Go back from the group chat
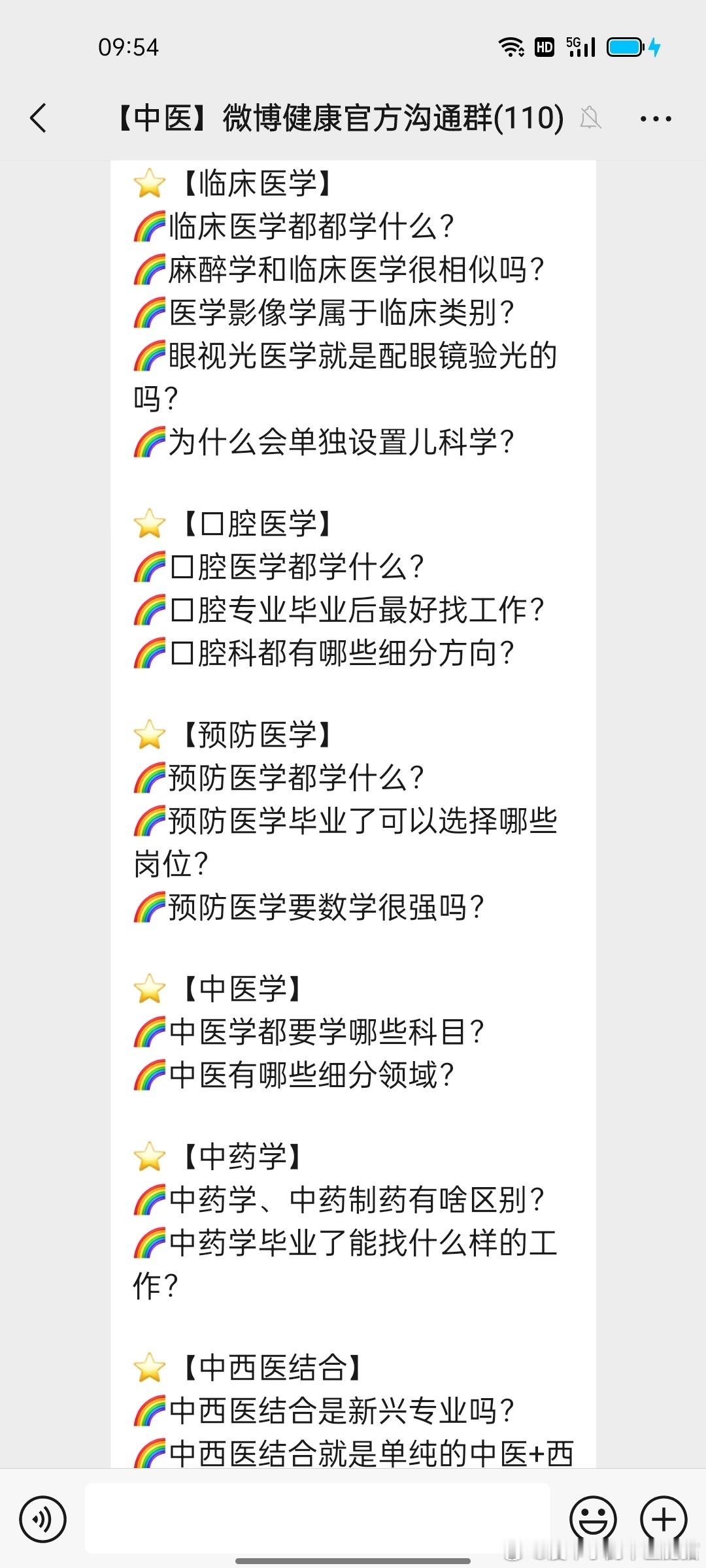706x1568 pixels. click(39, 118)
